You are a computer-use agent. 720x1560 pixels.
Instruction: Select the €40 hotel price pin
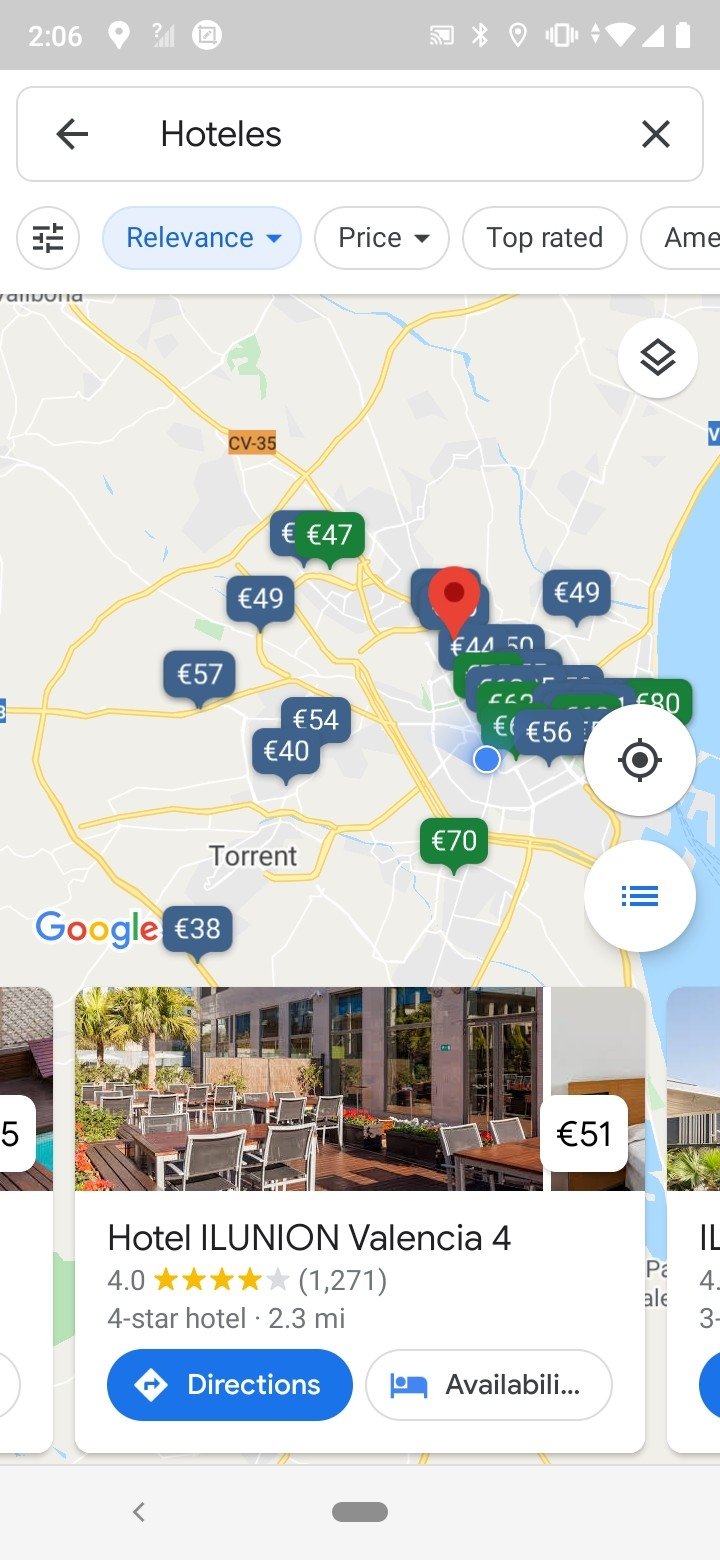[x=286, y=752]
